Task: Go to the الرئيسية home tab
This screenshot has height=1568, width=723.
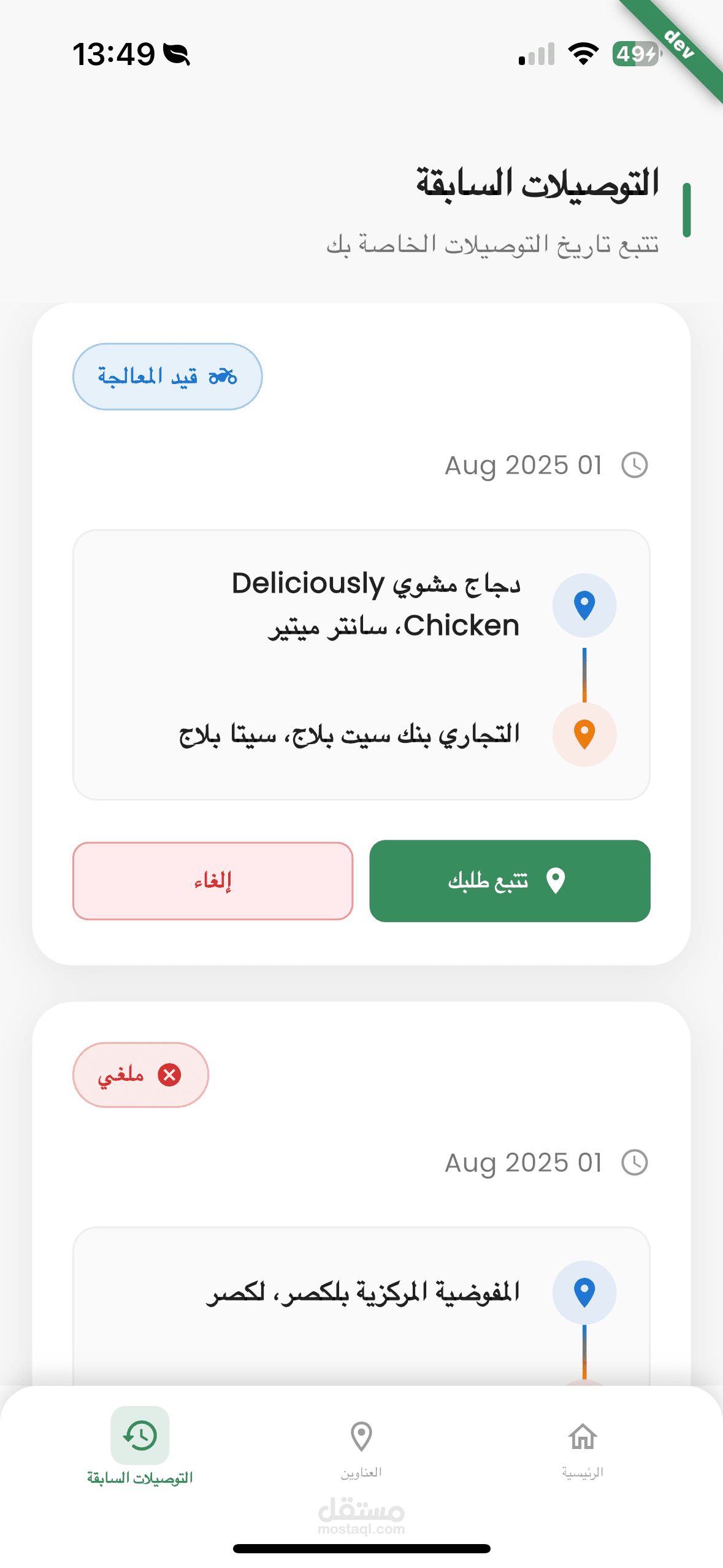Action: coord(583,1450)
